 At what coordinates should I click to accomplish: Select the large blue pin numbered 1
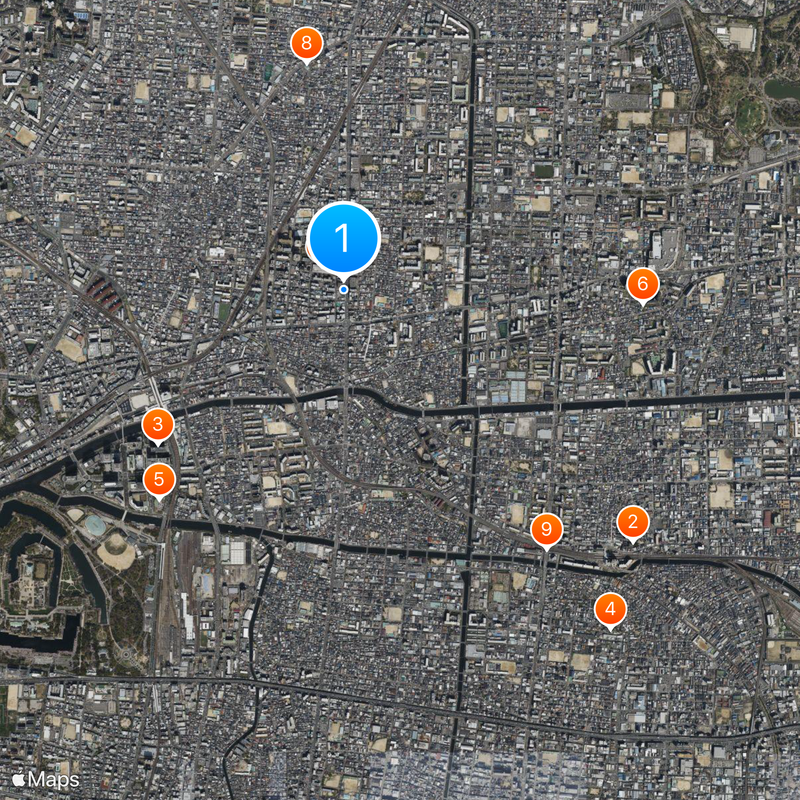click(x=344, y=240)
